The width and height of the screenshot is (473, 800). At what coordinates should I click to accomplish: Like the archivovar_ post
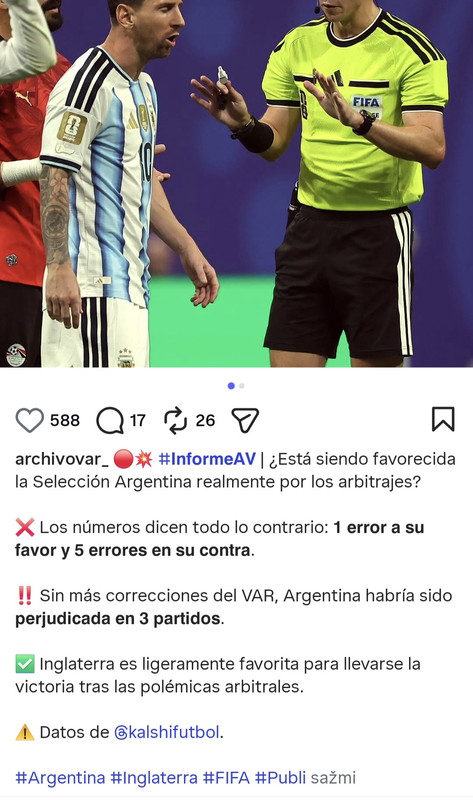click(x=30, y=420)
